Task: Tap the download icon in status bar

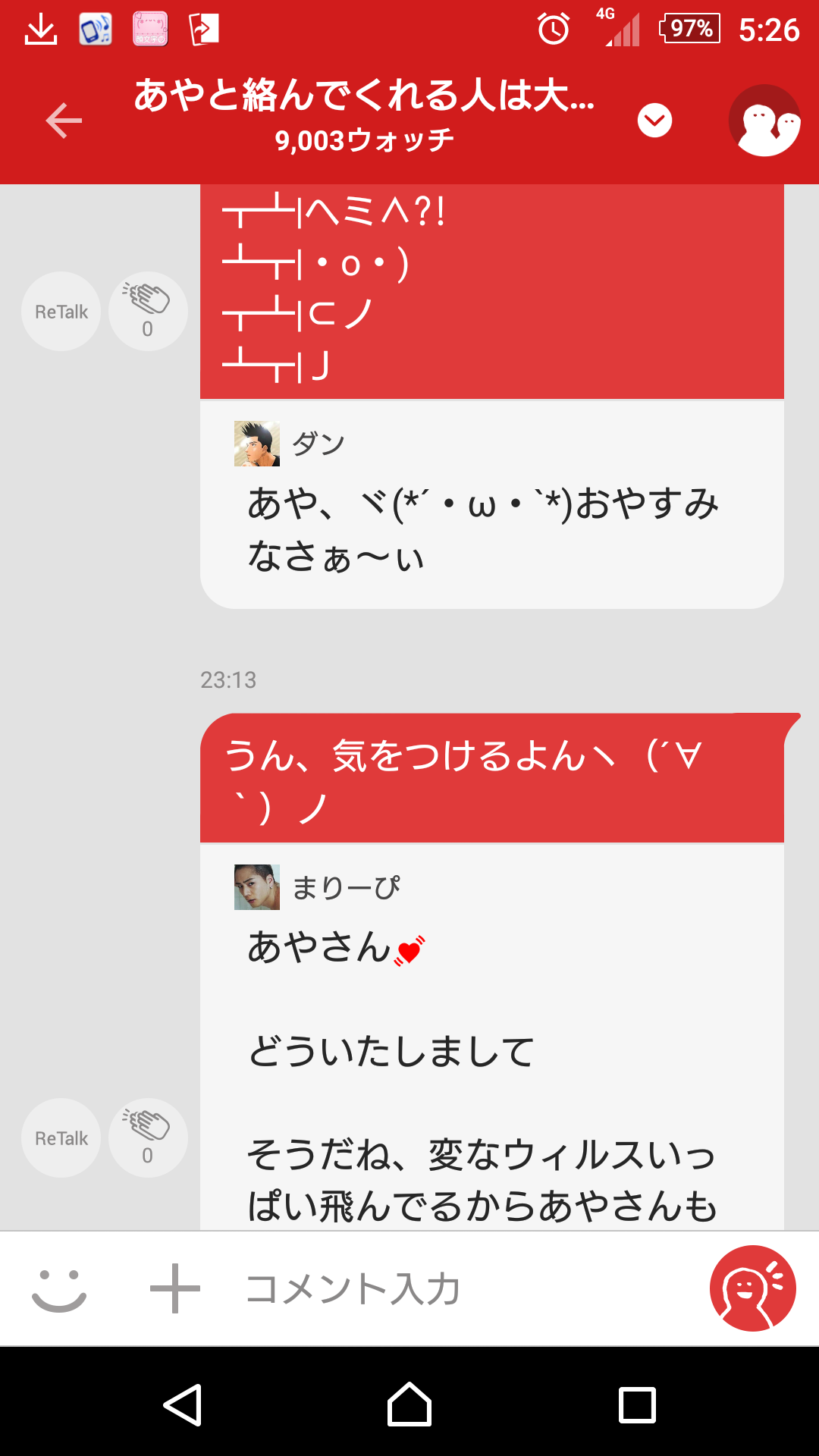Action: 40,29
